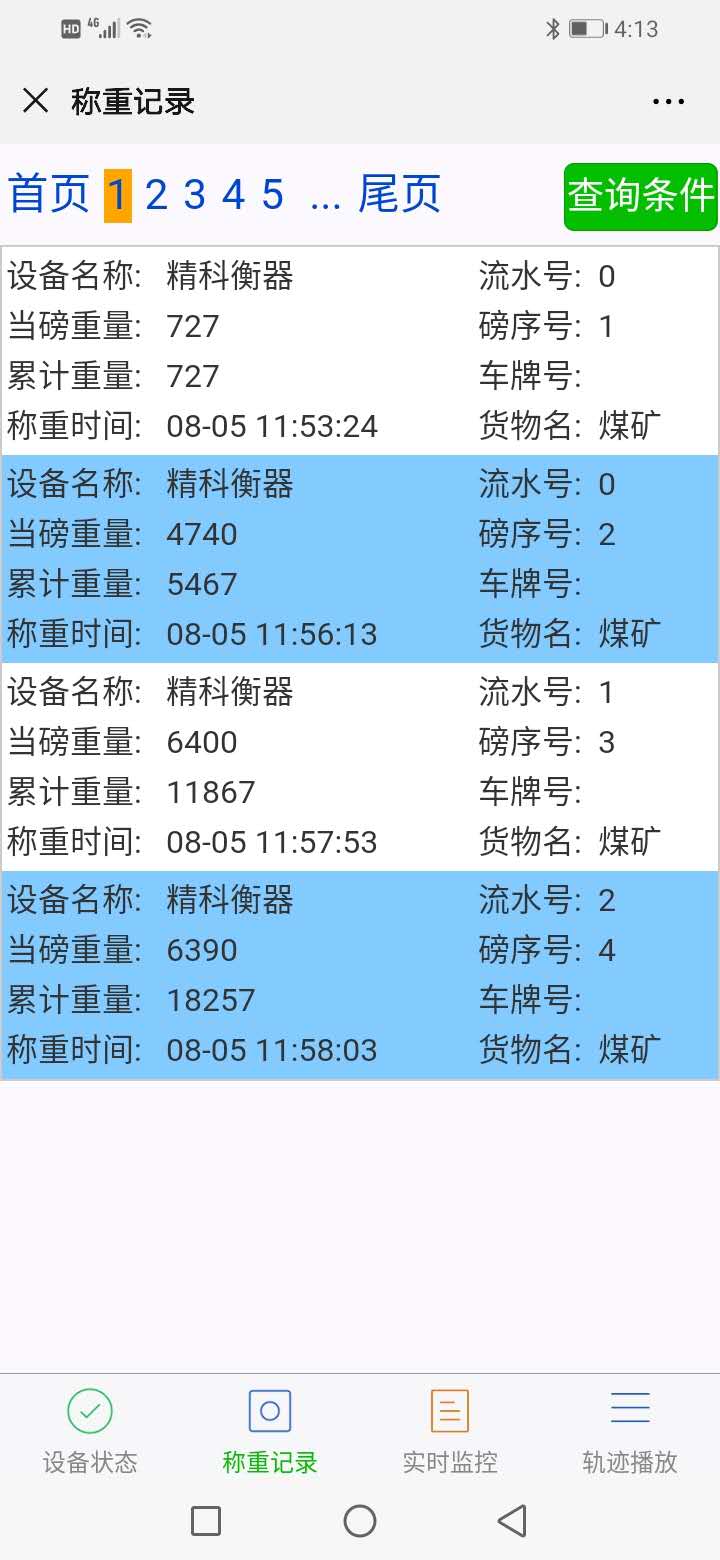The image size is (720, 1560).
Task: Open 查询条件 query filter
Action: (641, 196)
